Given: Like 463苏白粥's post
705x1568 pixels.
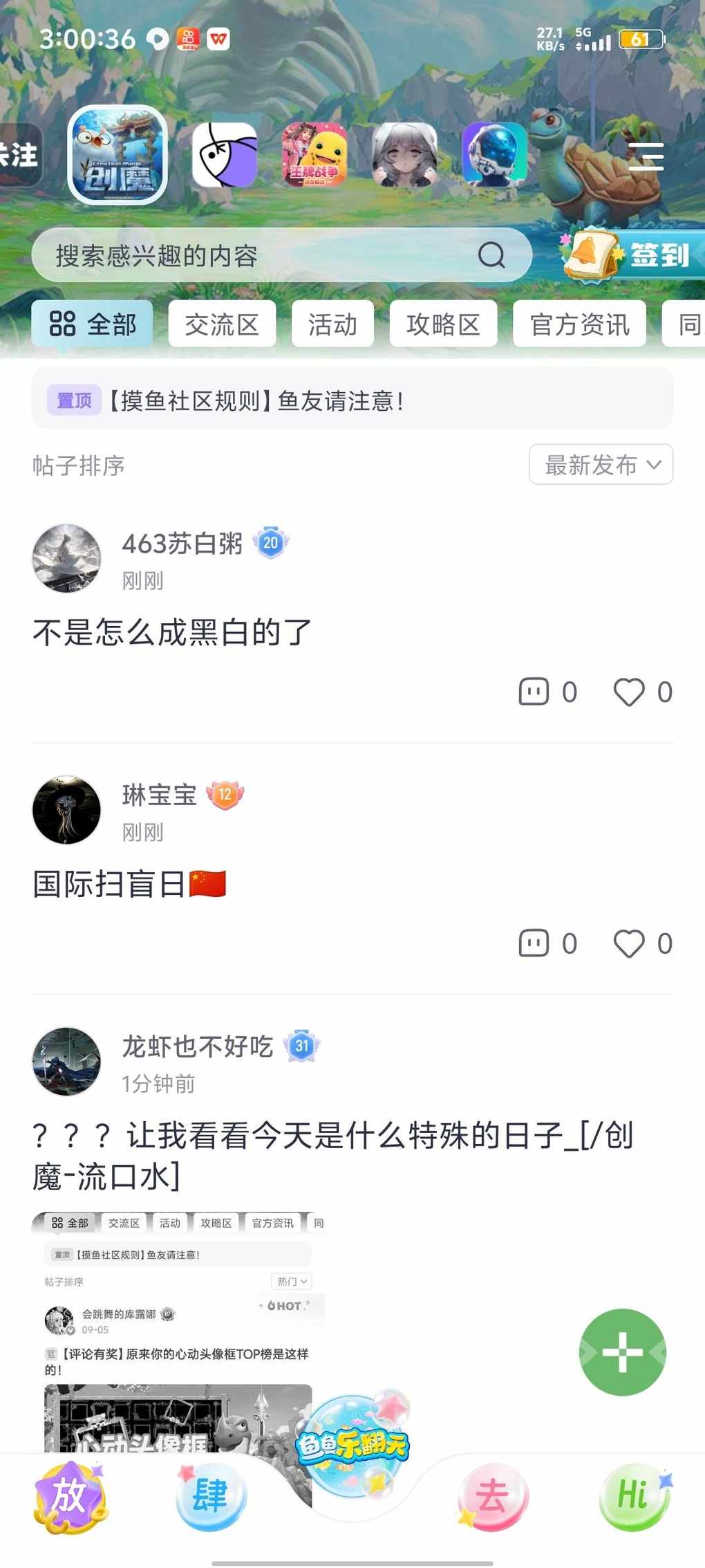Looking at the screenshot, I should click(629, 692).
